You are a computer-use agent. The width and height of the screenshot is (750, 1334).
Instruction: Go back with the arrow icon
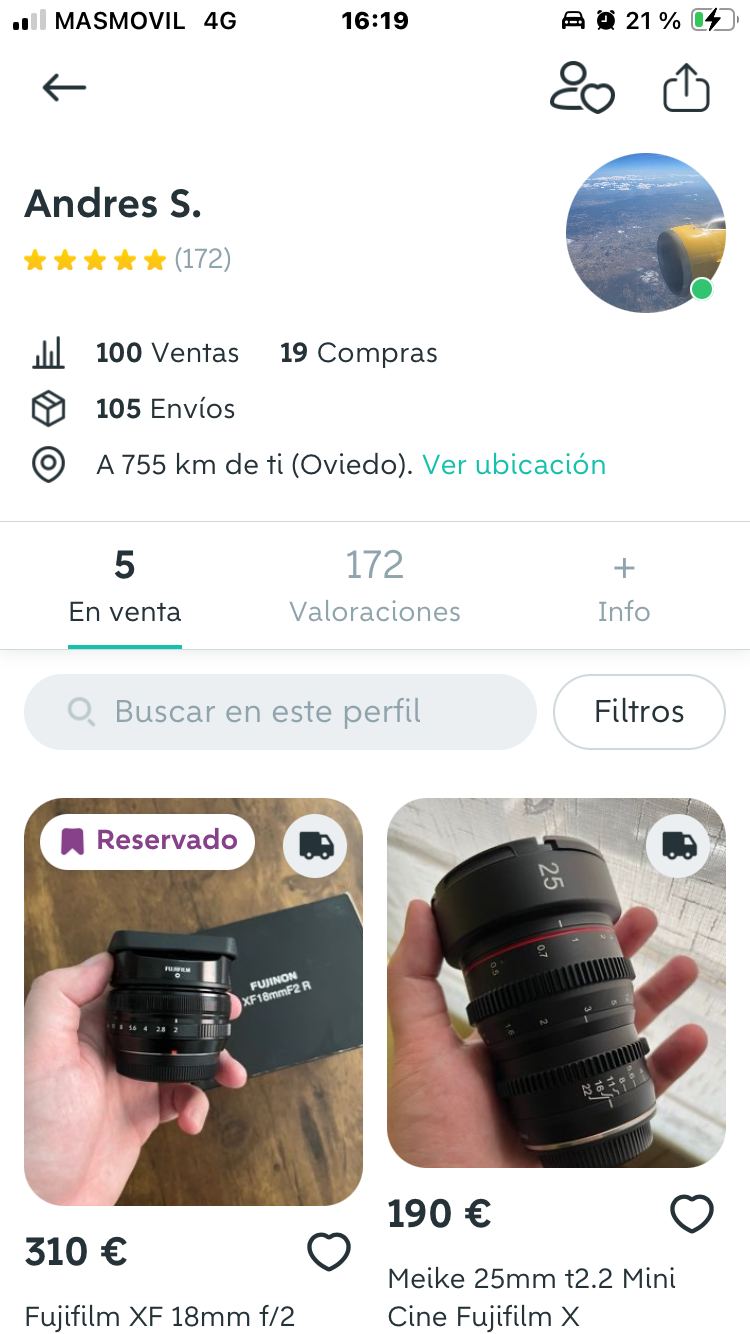coord(64,88)
